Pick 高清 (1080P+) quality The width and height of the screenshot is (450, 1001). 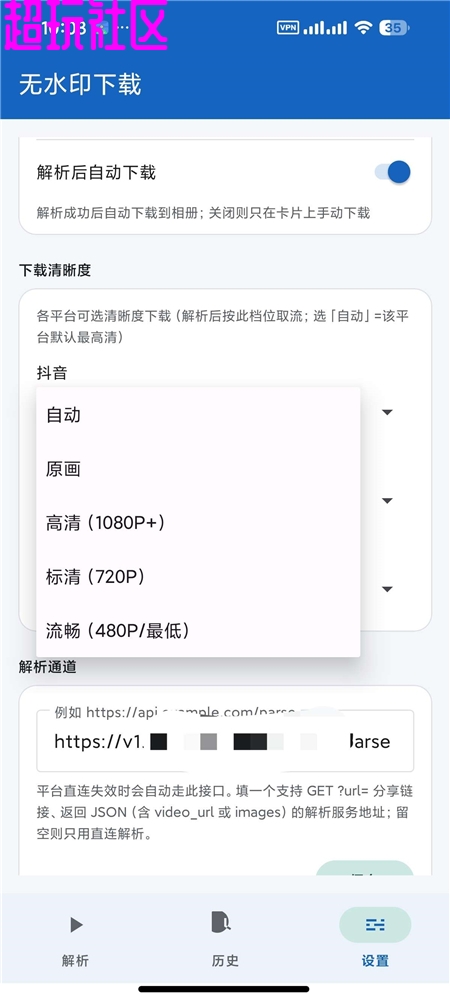coord(198,523)
